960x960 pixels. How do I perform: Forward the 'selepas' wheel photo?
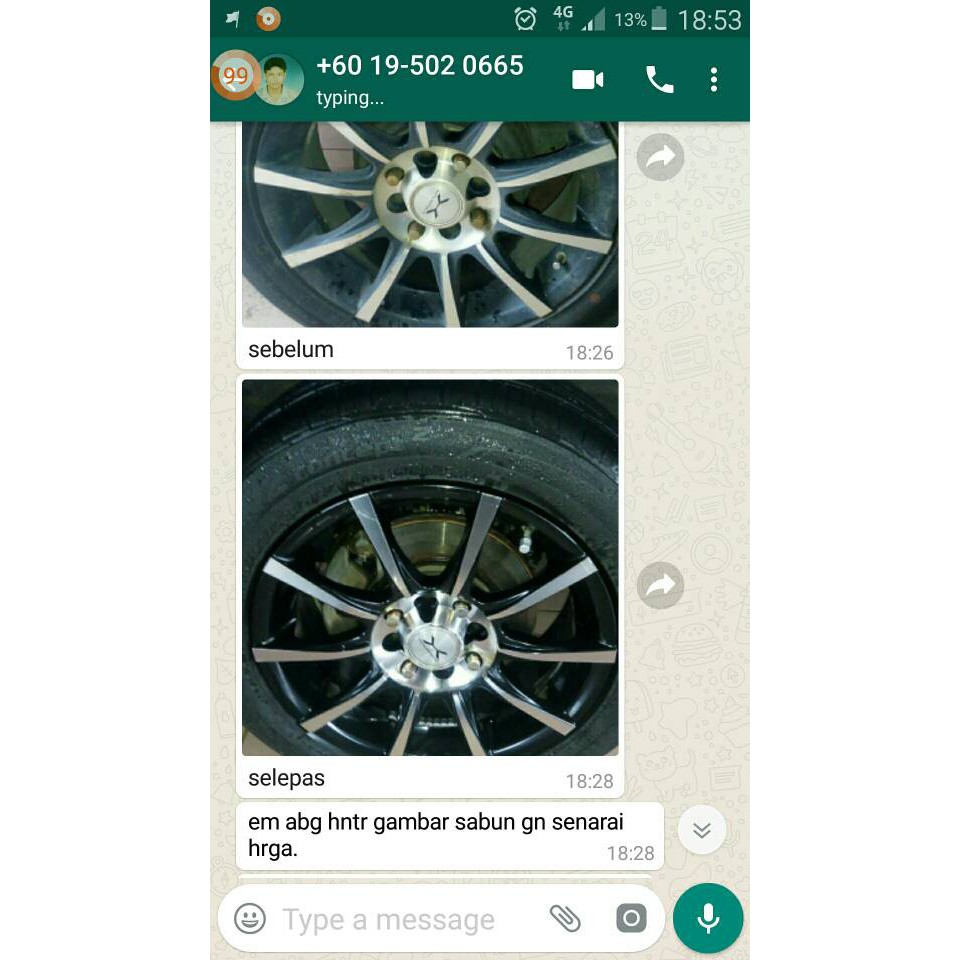click(x=660, y=586)
